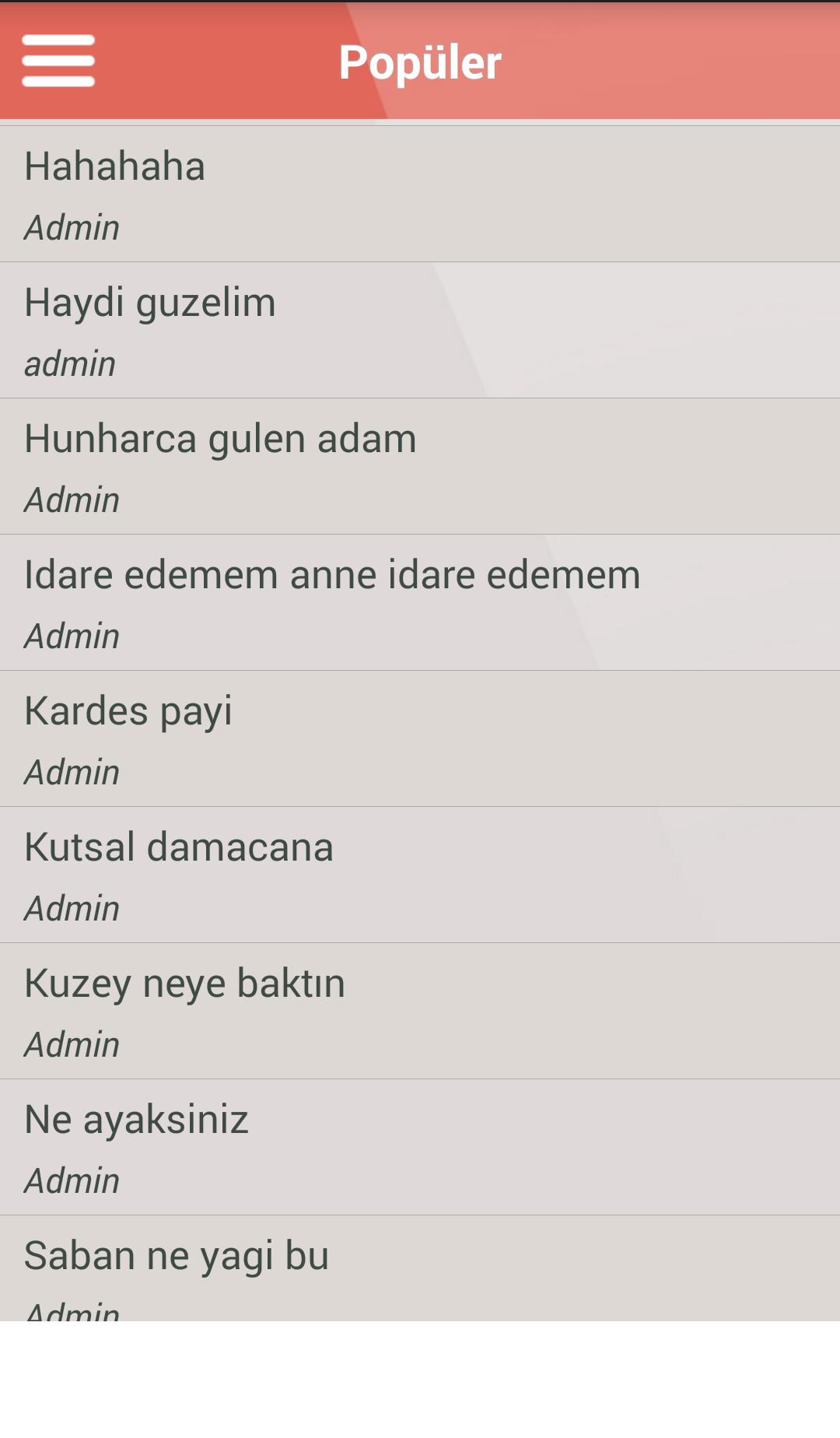Image resolution: width=840 pixels, height=1438 pixels.
Task: Click the Admin label under Hahahaha
Action: click(72, 228)
